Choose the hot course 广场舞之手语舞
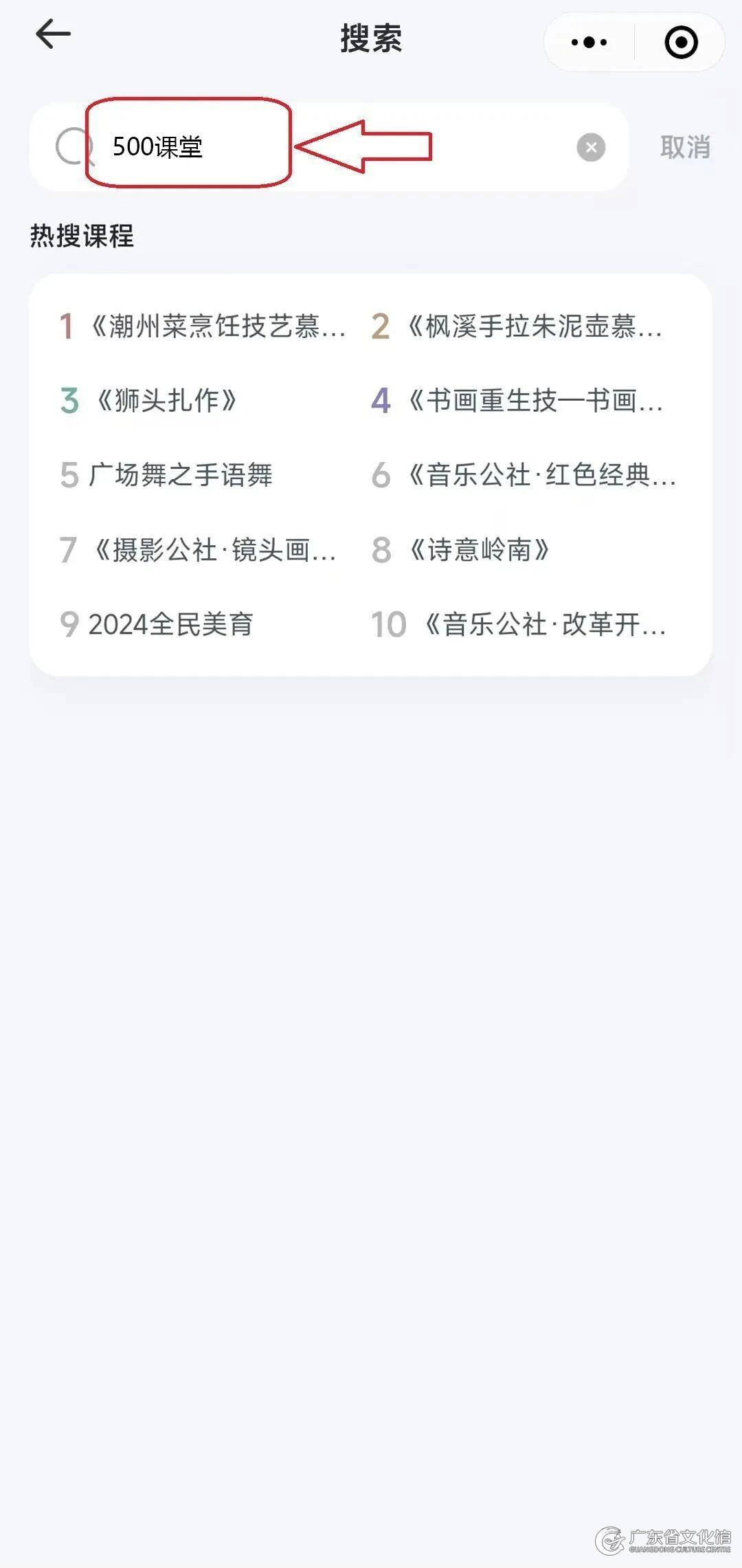742x1568 pixels. coord(180,475)
